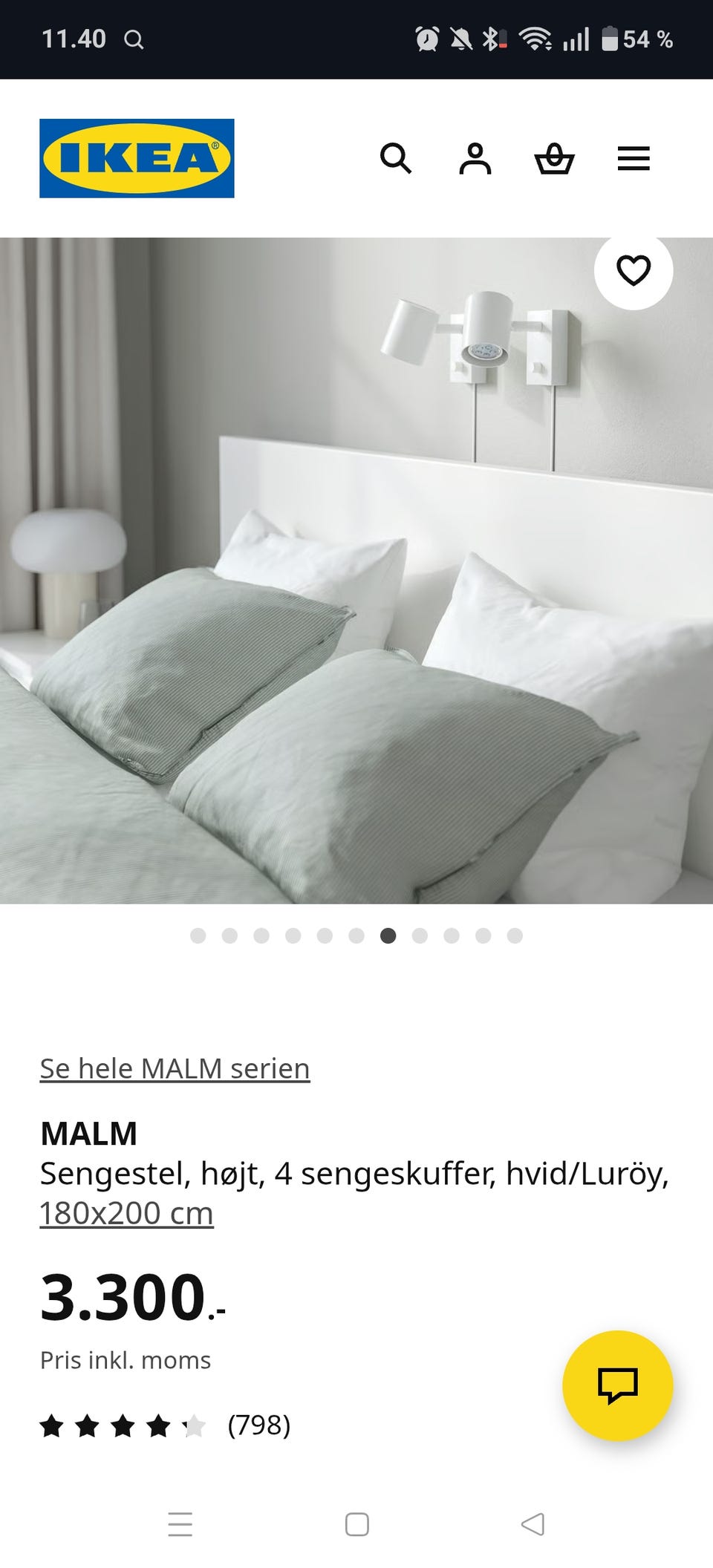The image size is (713, 1568).
Task: Open the shopping basket
Action: (x=555, y=158)
